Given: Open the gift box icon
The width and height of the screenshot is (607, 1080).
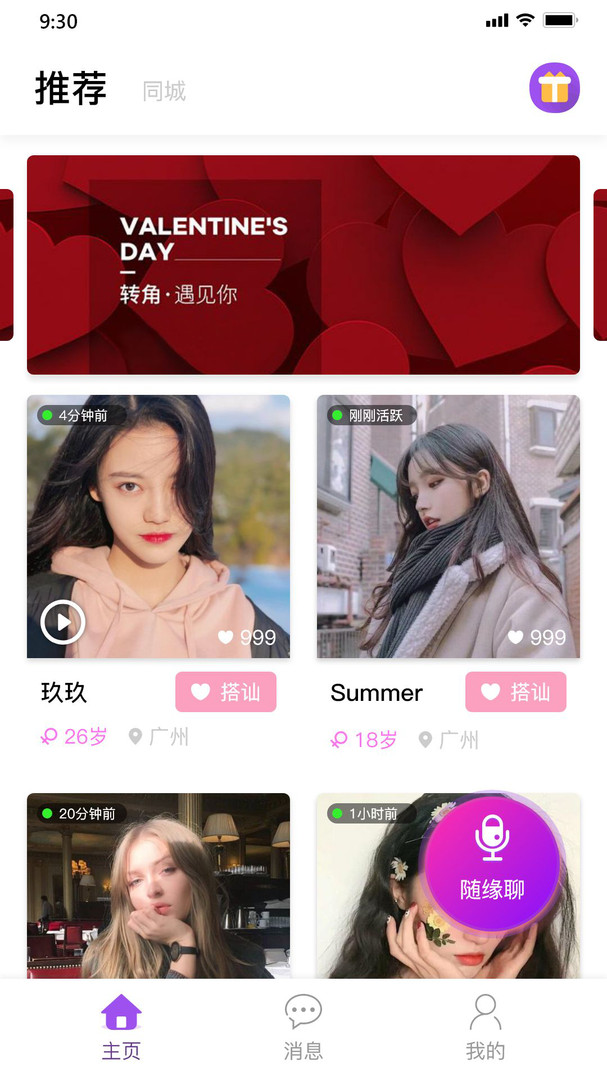Looking at the screenshot, I should (x=554, y=88).
